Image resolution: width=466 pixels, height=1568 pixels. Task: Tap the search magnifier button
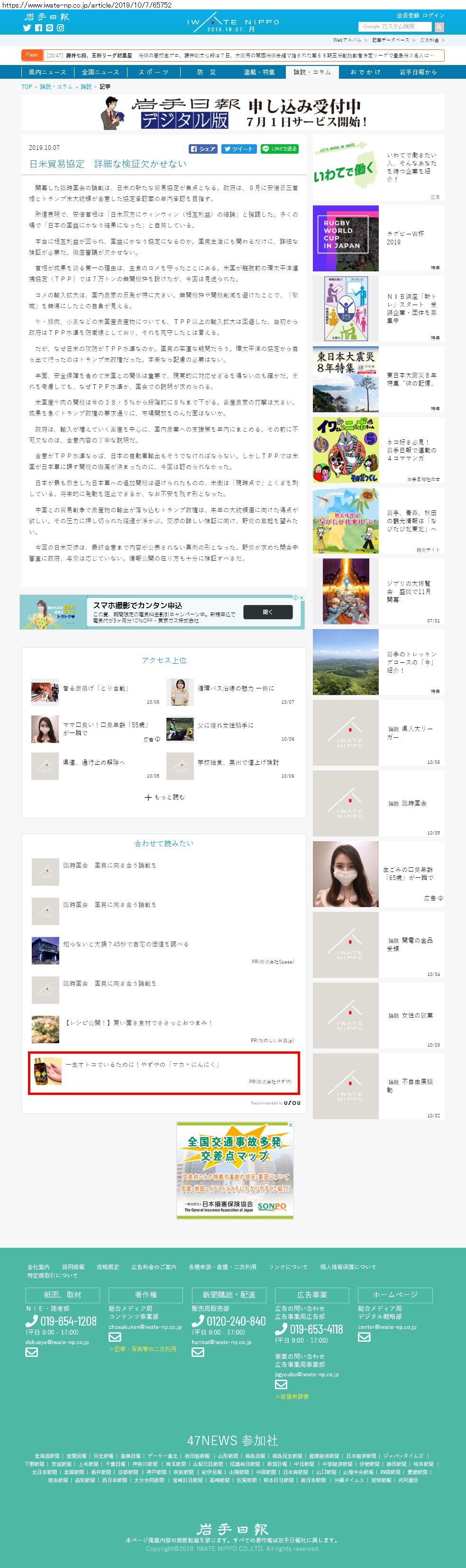tap(439, 28)
